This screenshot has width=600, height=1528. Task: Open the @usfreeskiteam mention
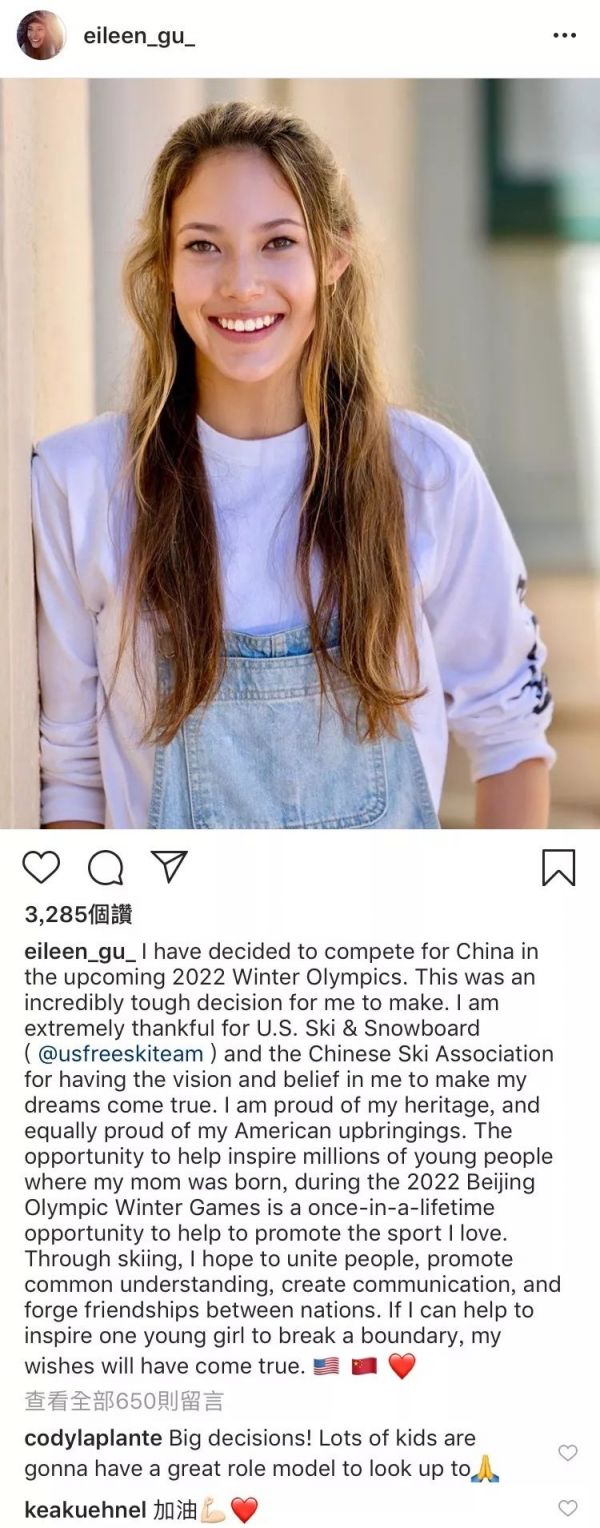[x=120, y=1053]
